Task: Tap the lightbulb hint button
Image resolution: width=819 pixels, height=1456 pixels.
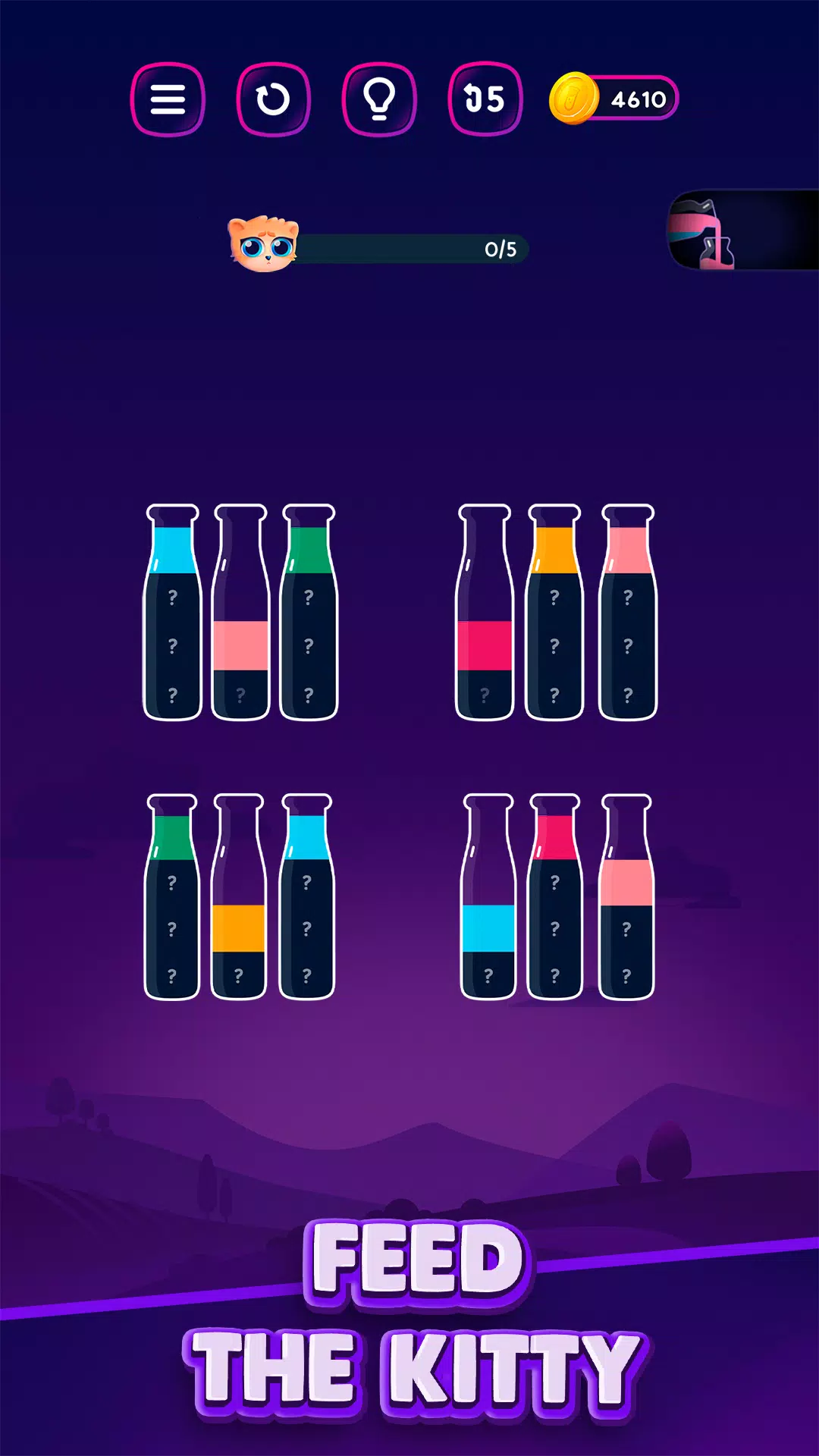Action: 379,99
